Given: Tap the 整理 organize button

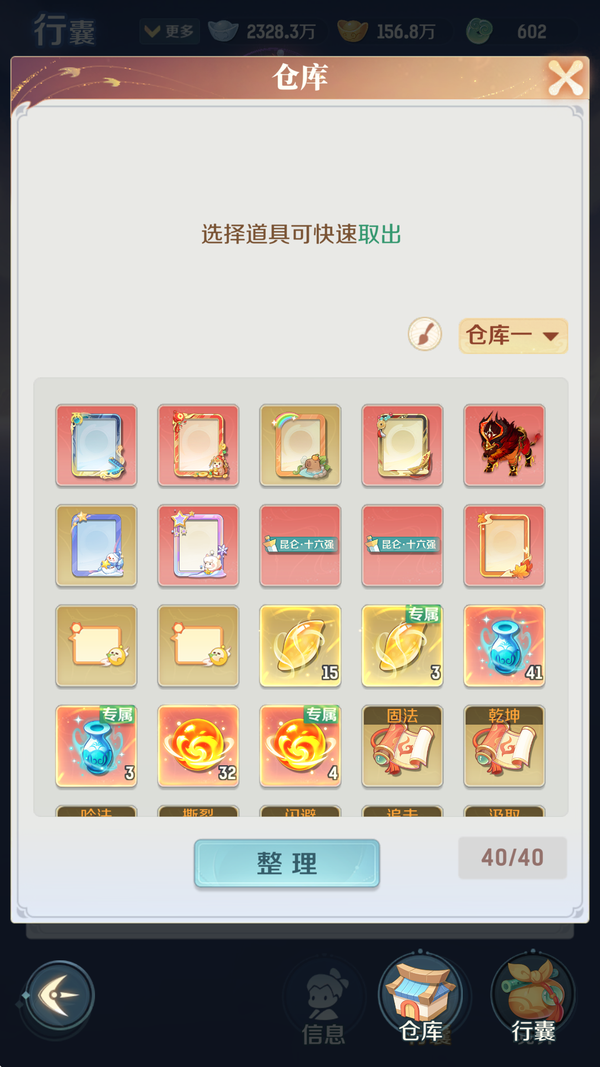Looking at the screenshot, I should coord(287,864).
